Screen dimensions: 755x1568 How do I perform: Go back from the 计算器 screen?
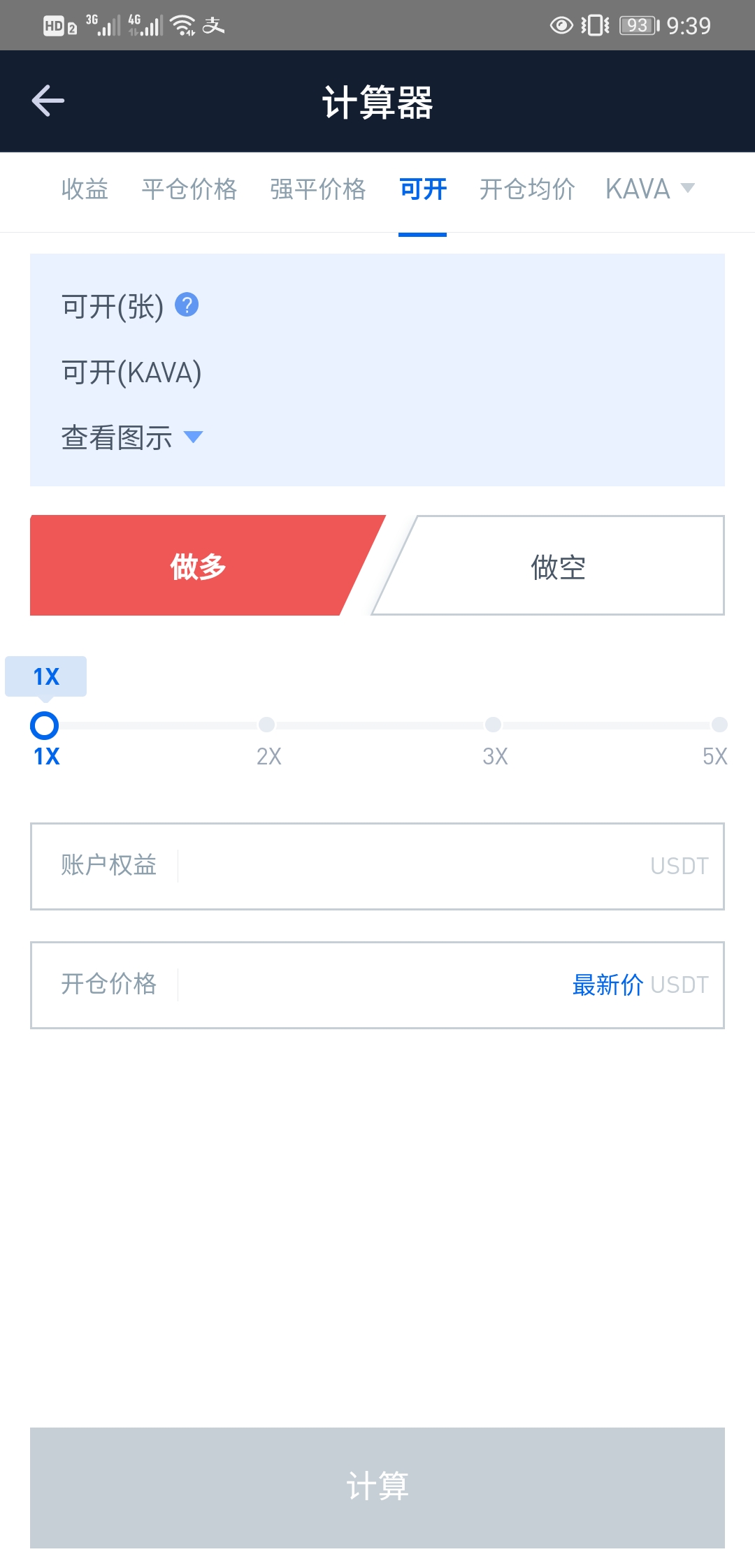(x=48, y=101)
